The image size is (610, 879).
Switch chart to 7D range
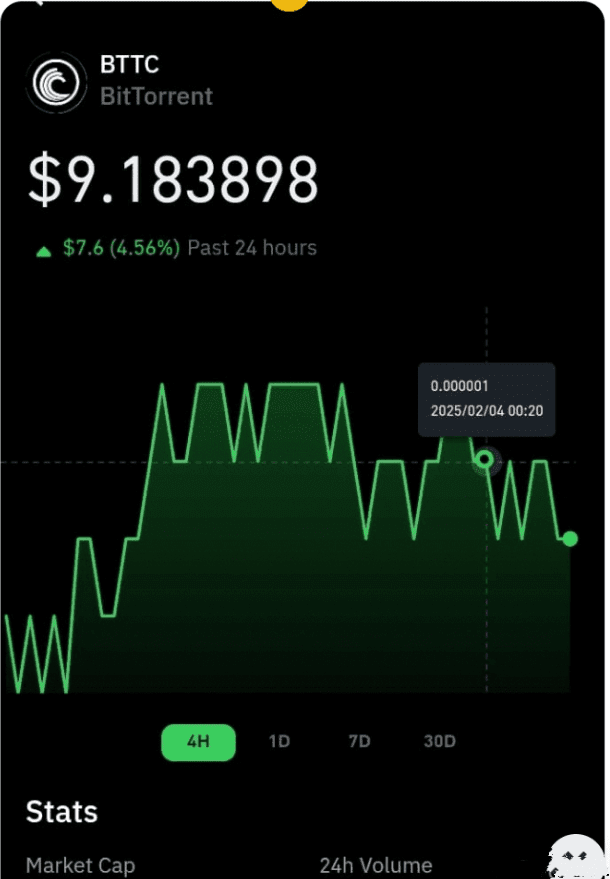click(359, 742)
